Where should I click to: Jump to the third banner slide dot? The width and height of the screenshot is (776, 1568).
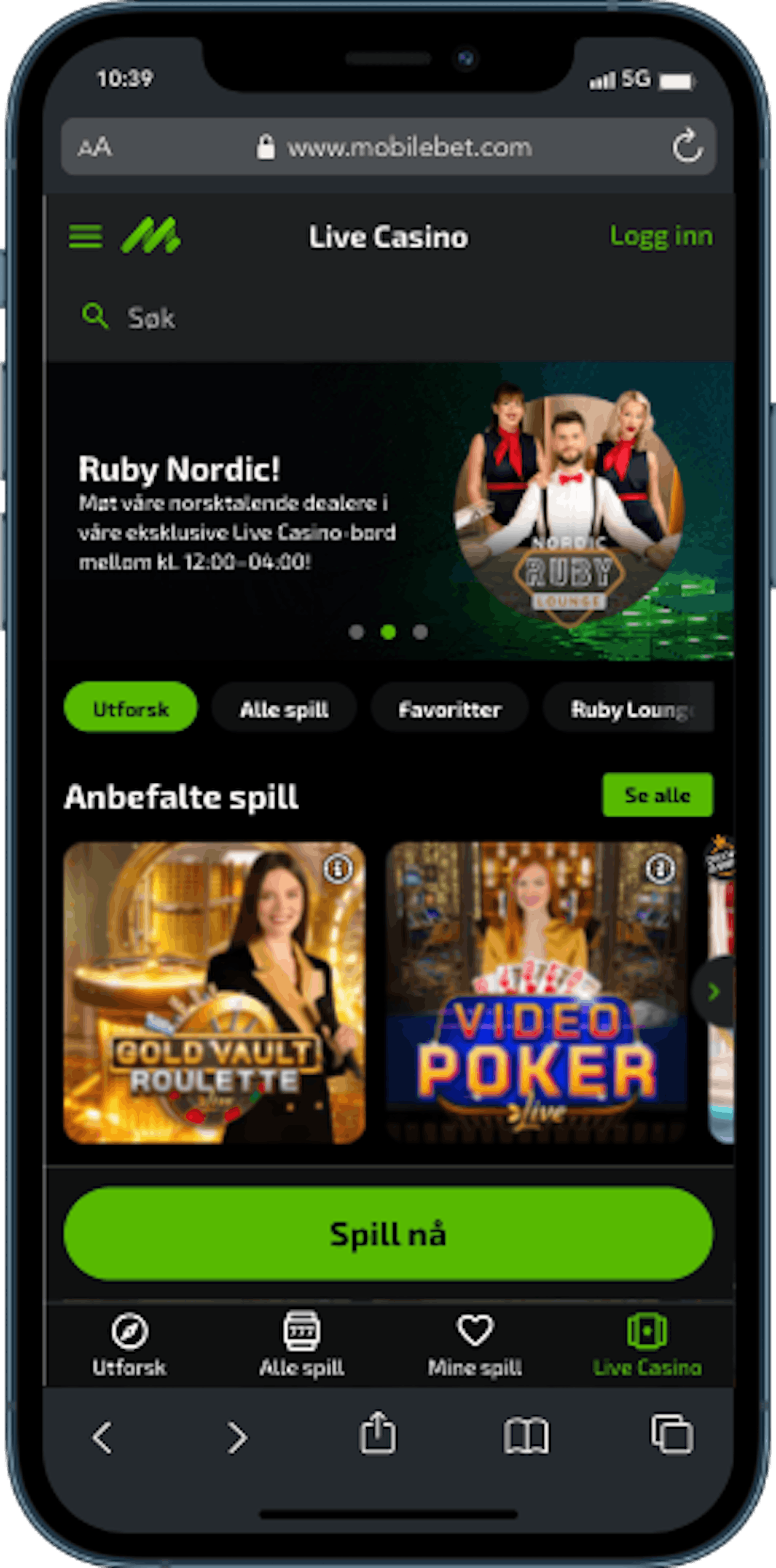[x=420, y=632]
